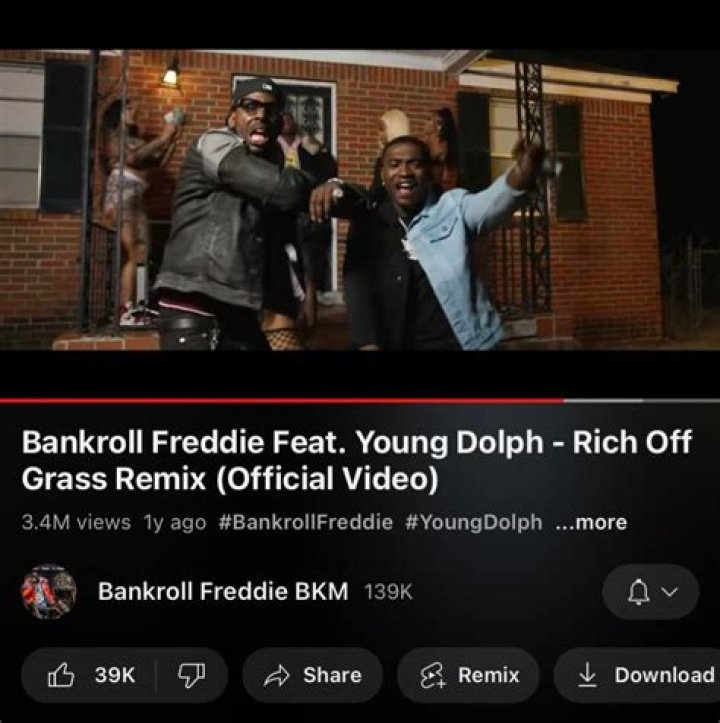This screenshot has width=720, height=723.
Task: Create a Remix of this video
Action: pyautogui.click(x=469, y=675)
